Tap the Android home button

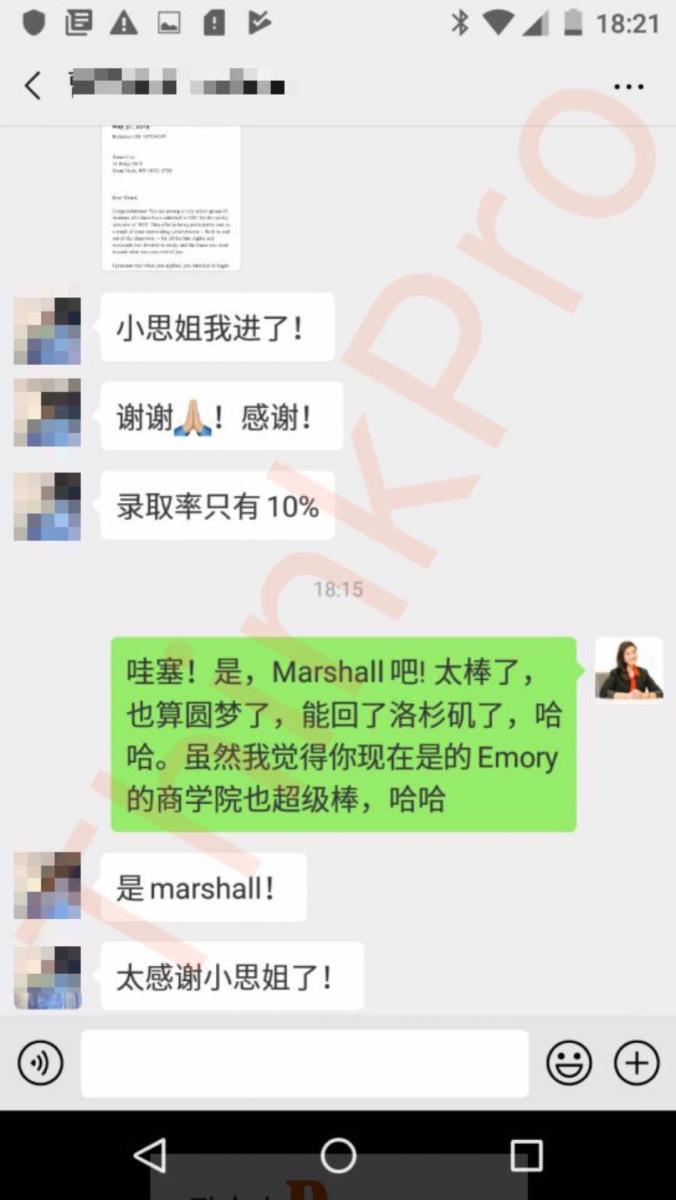click(x=338, y=1155)
